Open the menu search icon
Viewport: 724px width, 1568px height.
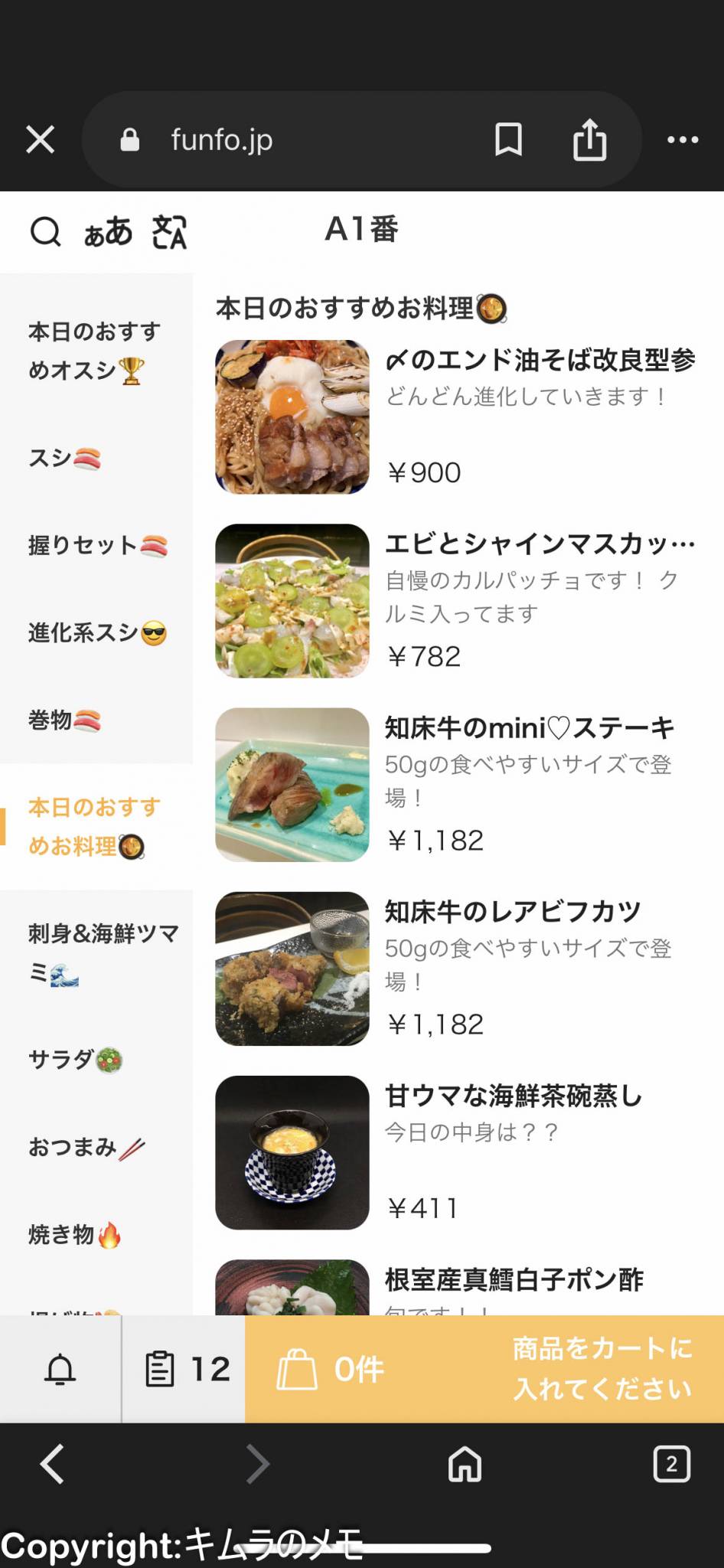coord(45,231)
